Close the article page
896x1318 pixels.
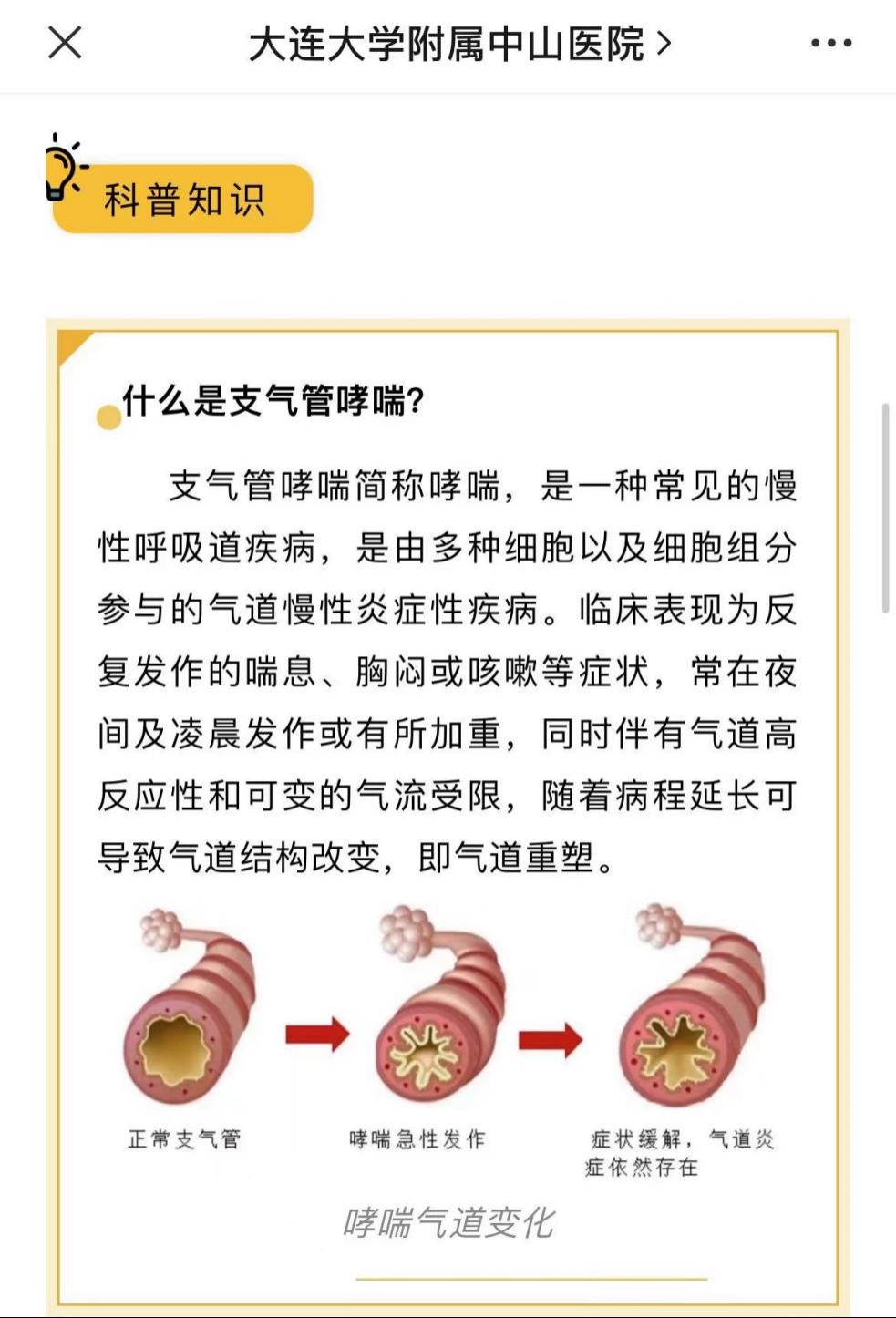[65, 43]
